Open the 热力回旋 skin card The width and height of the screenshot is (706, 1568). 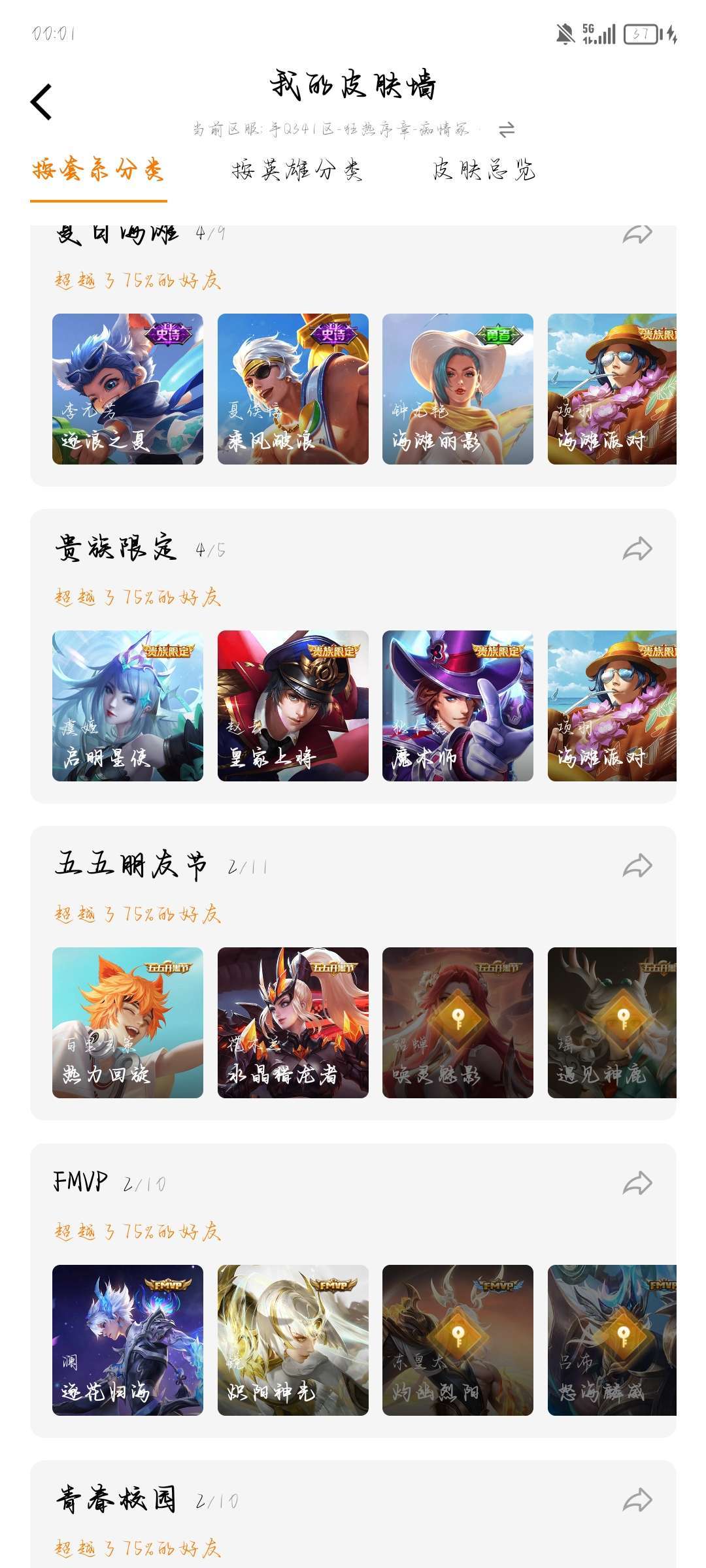(127, 1022)
